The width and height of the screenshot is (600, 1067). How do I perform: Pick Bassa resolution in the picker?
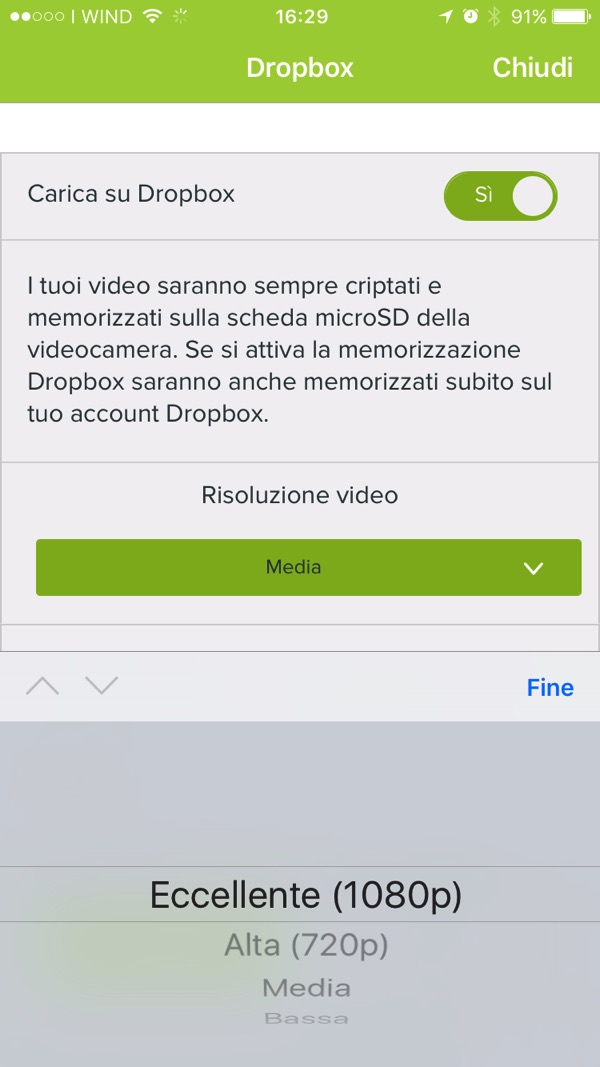306,1018
